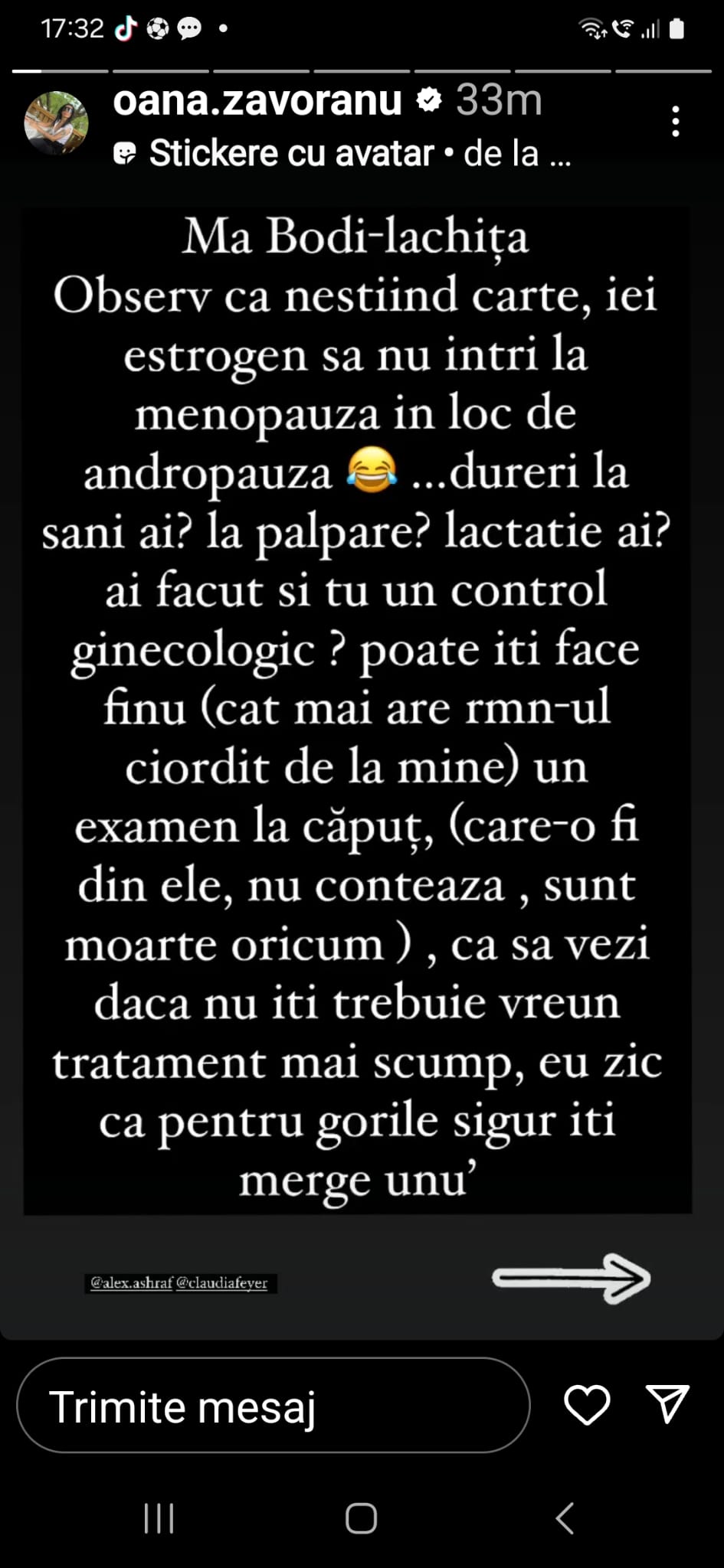This screenshot has width=724, height=1568.
Task: Open the oana.zavoranu username link
Action: pyautogui.click(x=257, y=101)
